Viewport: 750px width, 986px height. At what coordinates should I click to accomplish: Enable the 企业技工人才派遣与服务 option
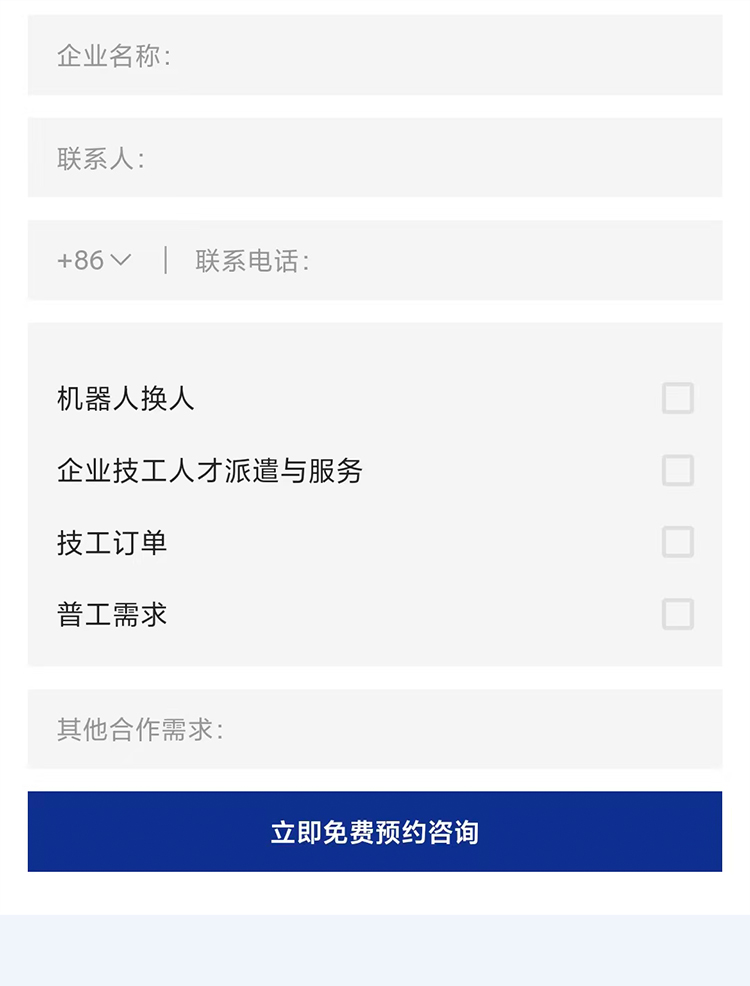tap(677, 470)
